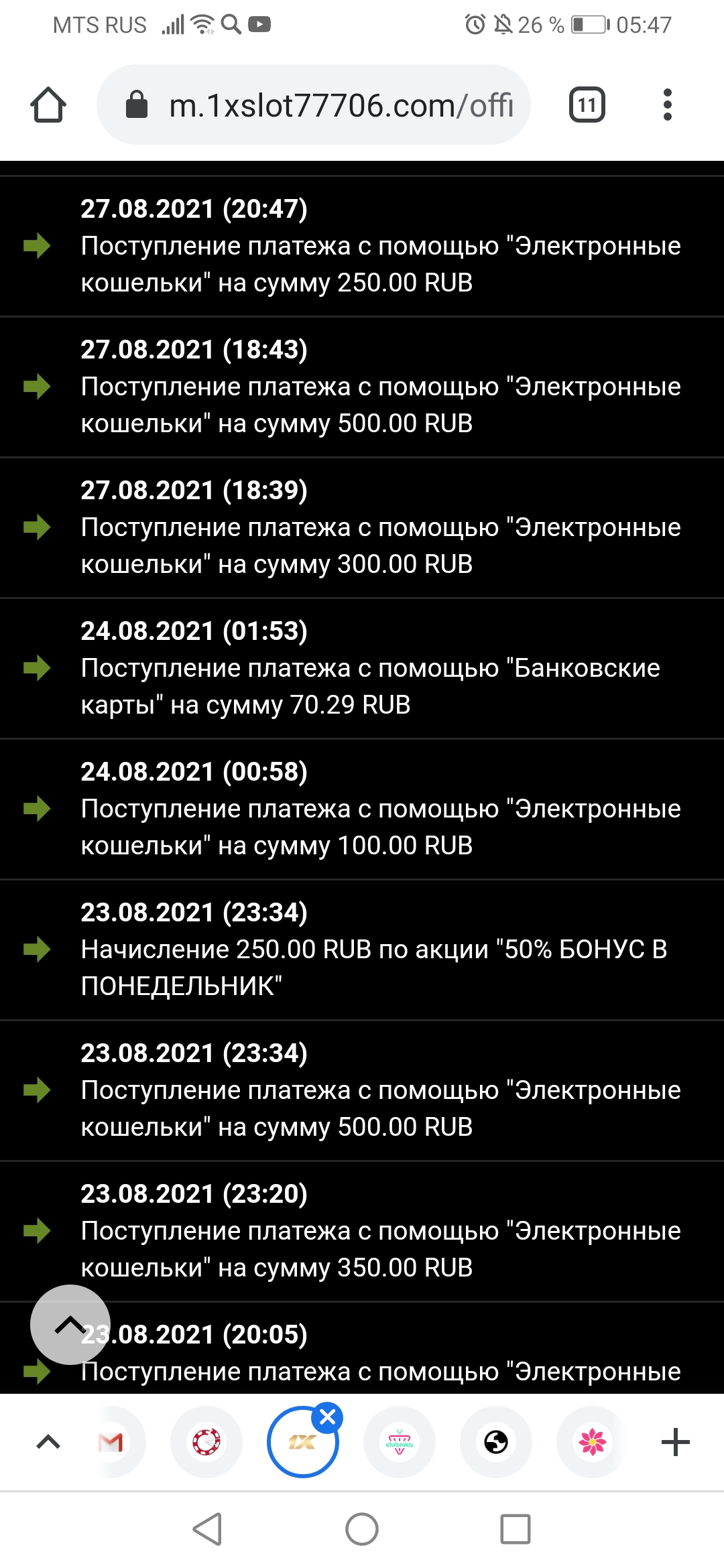This screenshot has width=724, height=1568.
Task: Open recent apps from the navigation bar
Action: click(516, 1529)
